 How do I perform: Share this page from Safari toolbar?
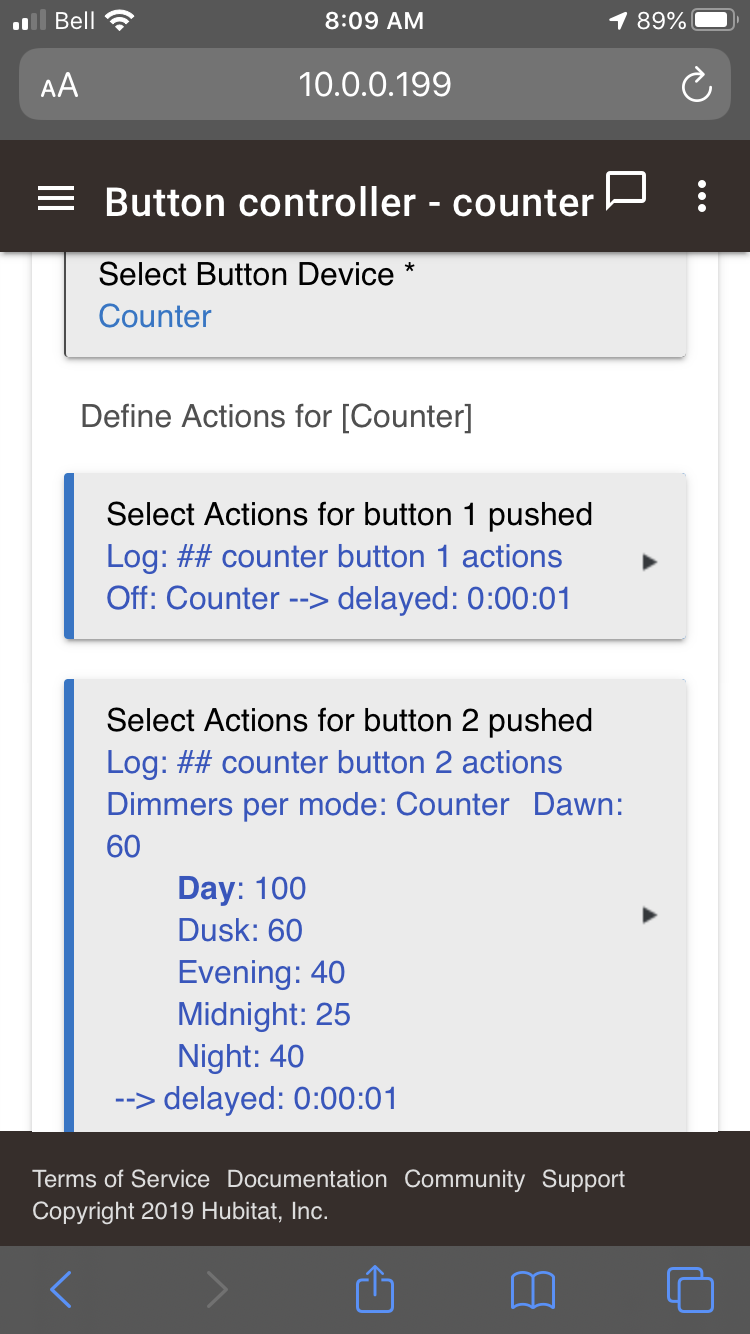pyautogui.click(x=375, y=1287)
